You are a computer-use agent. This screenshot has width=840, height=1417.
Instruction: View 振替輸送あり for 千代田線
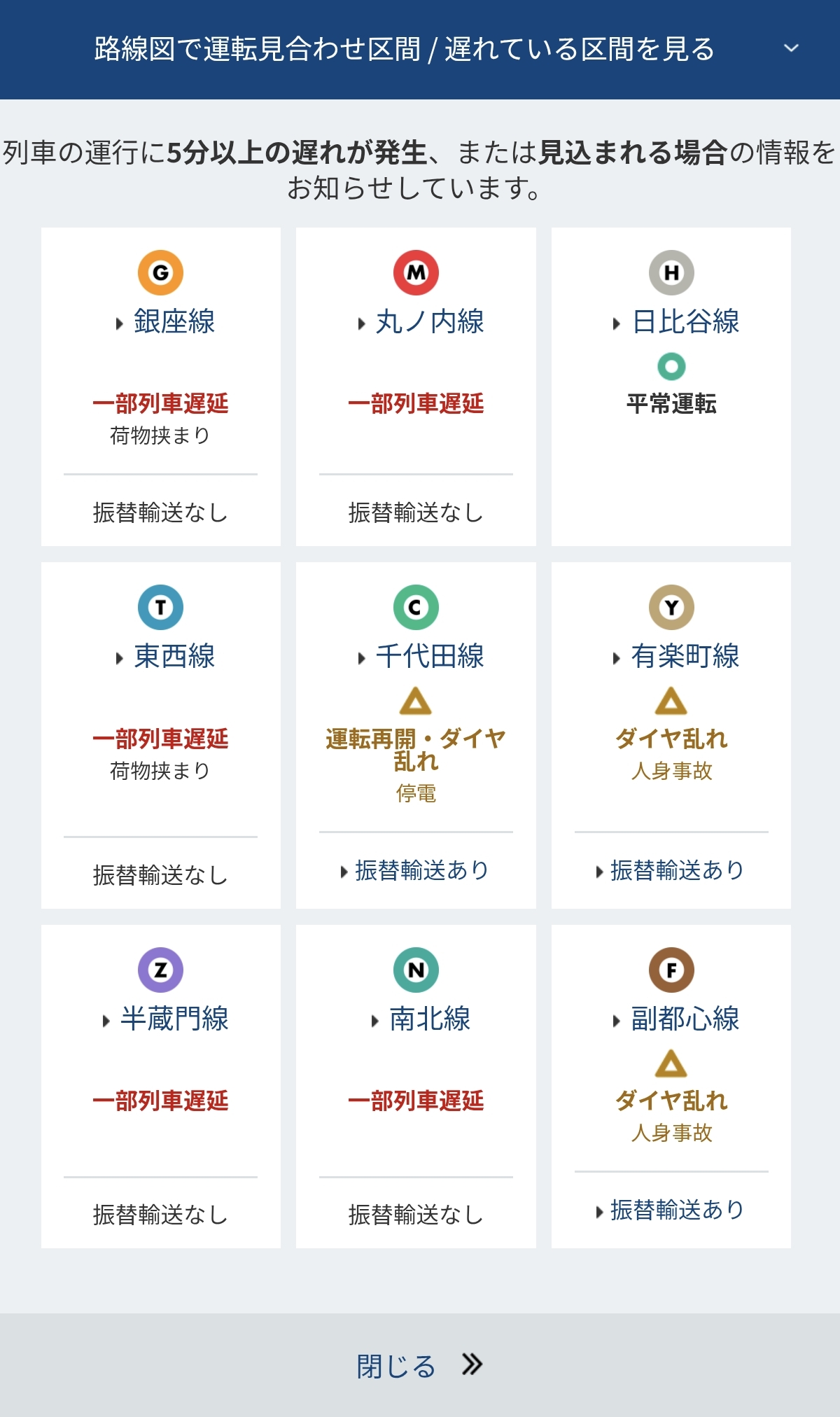[x=415, y=870]
